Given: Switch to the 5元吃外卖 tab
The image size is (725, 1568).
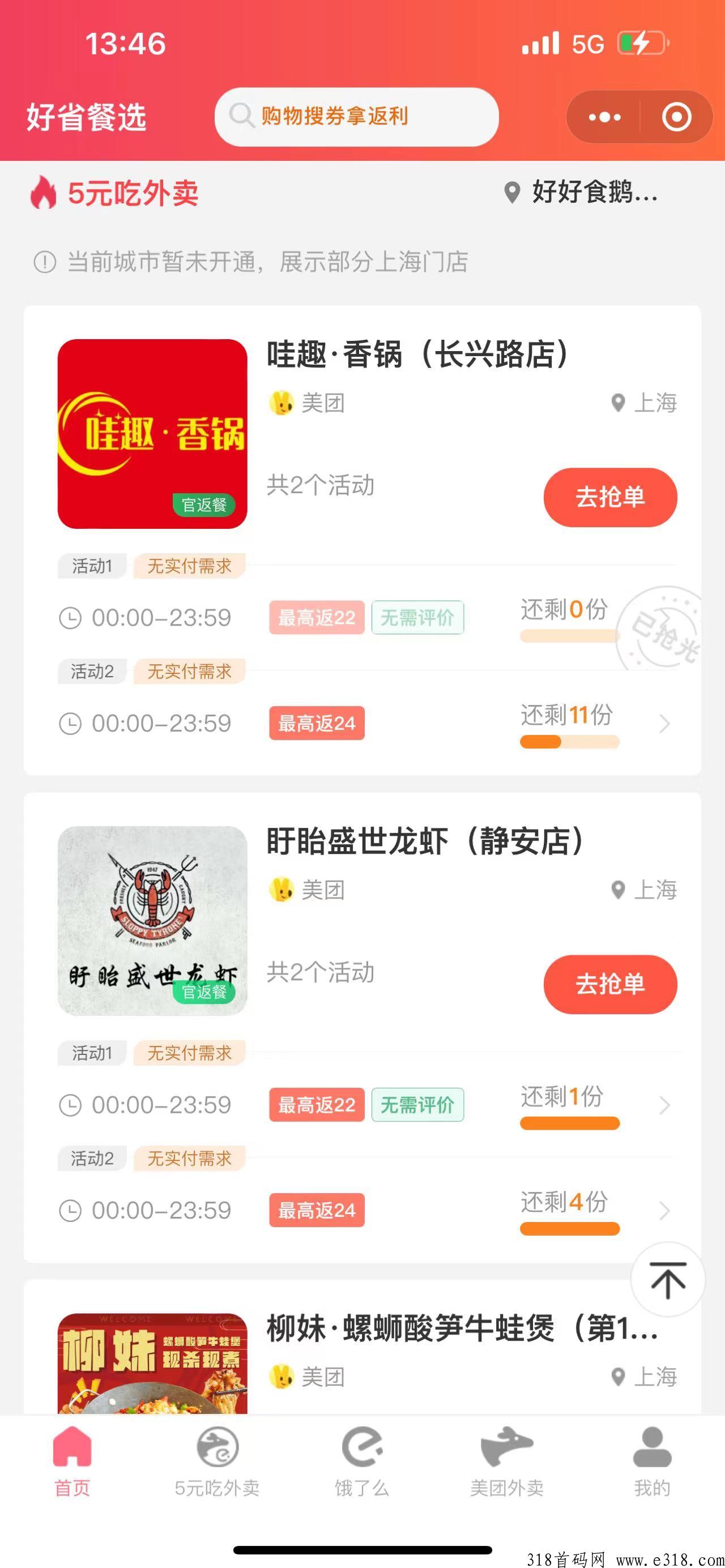Looking at the screenshot, I should pyautogui.click(x=217, y=1461).
